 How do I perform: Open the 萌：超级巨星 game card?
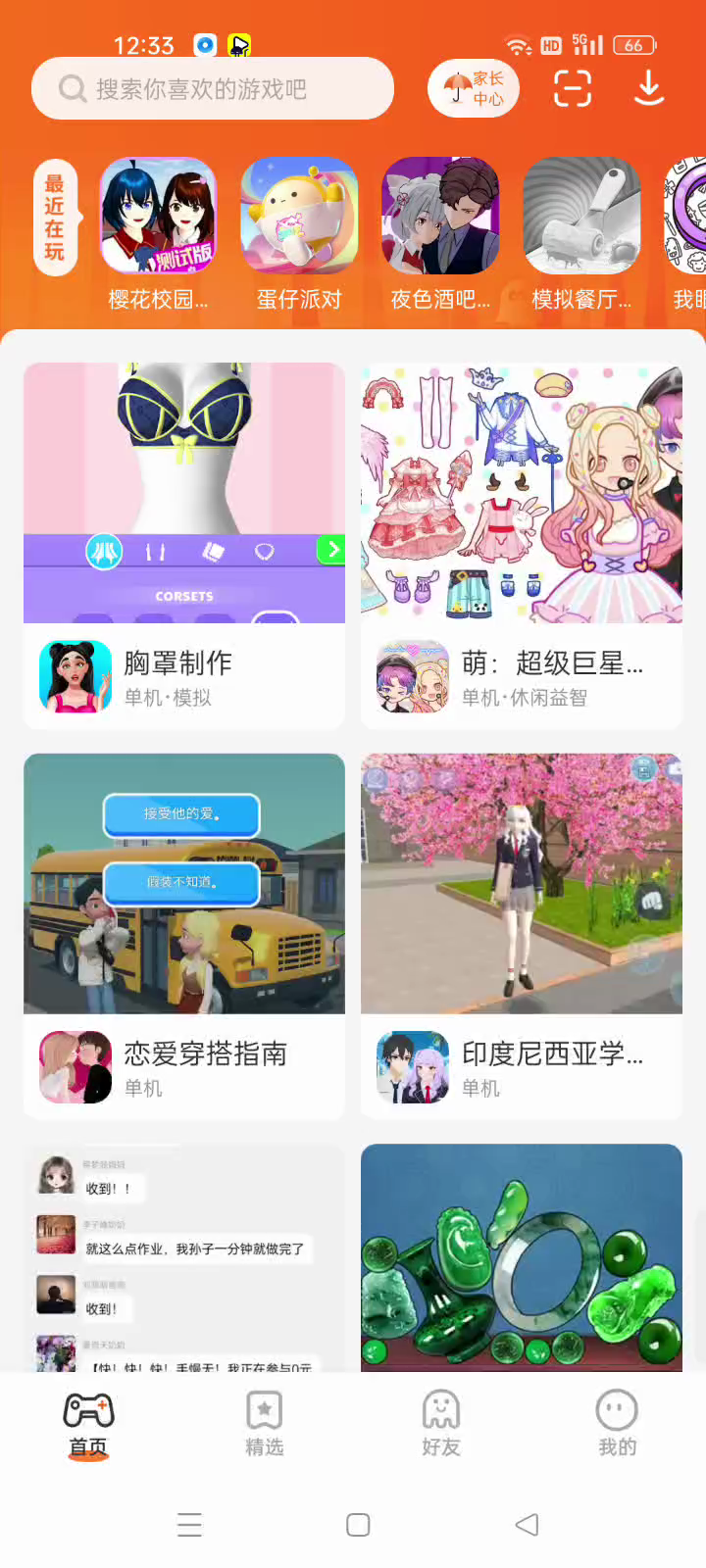point(522,545)
